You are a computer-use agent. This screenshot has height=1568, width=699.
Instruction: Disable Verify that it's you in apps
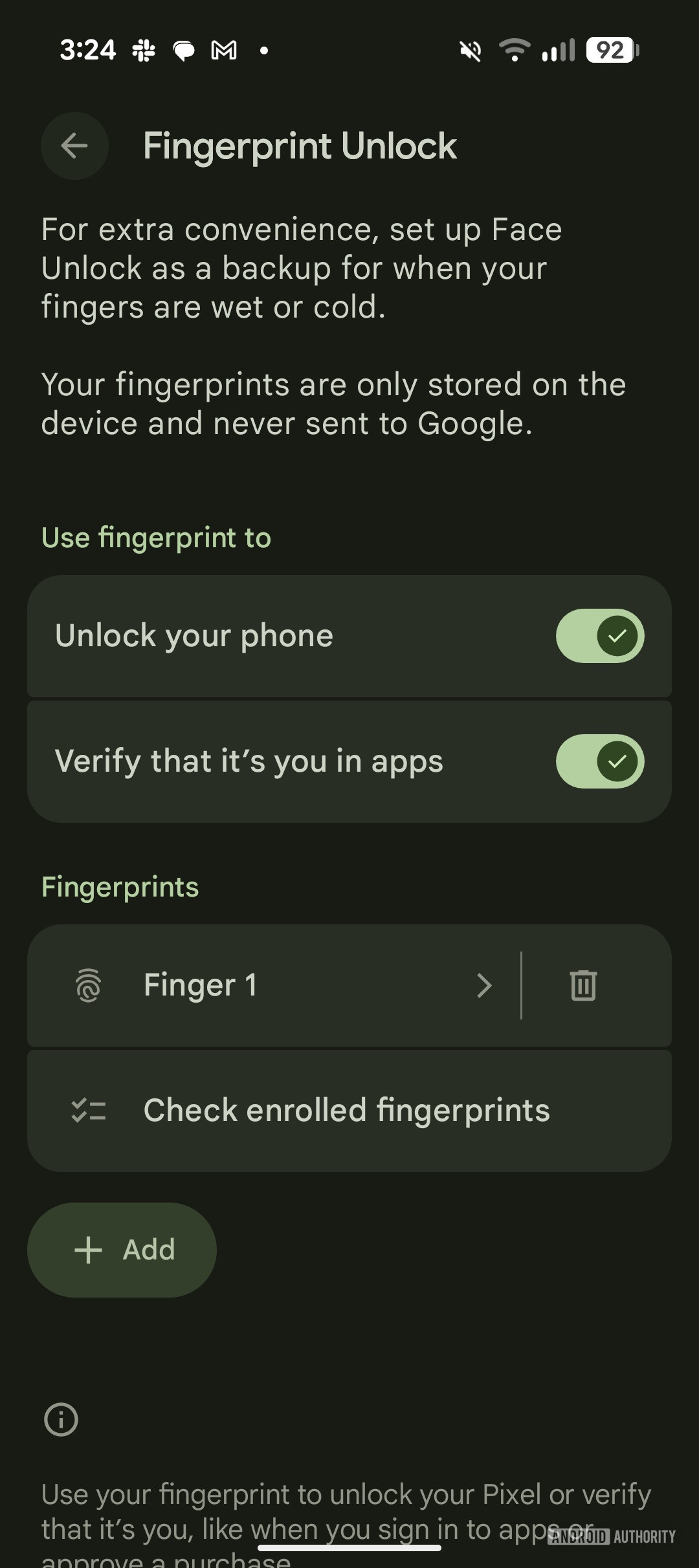[599, 761]
